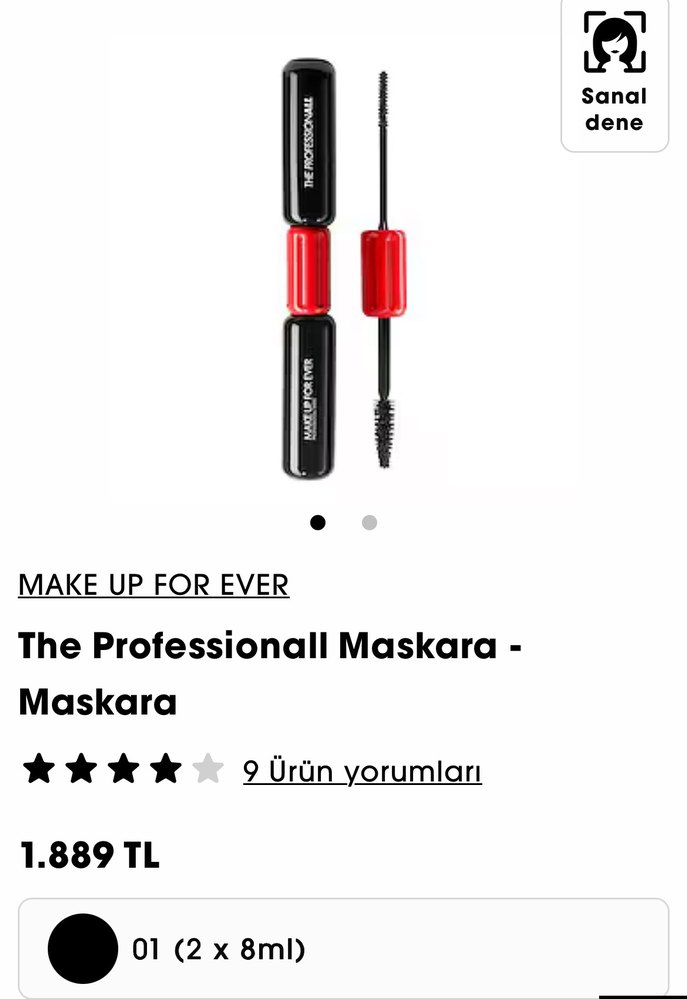Open the 9 Ürün yorumları reviews
The image size is (687, 999).
(362, 771)
